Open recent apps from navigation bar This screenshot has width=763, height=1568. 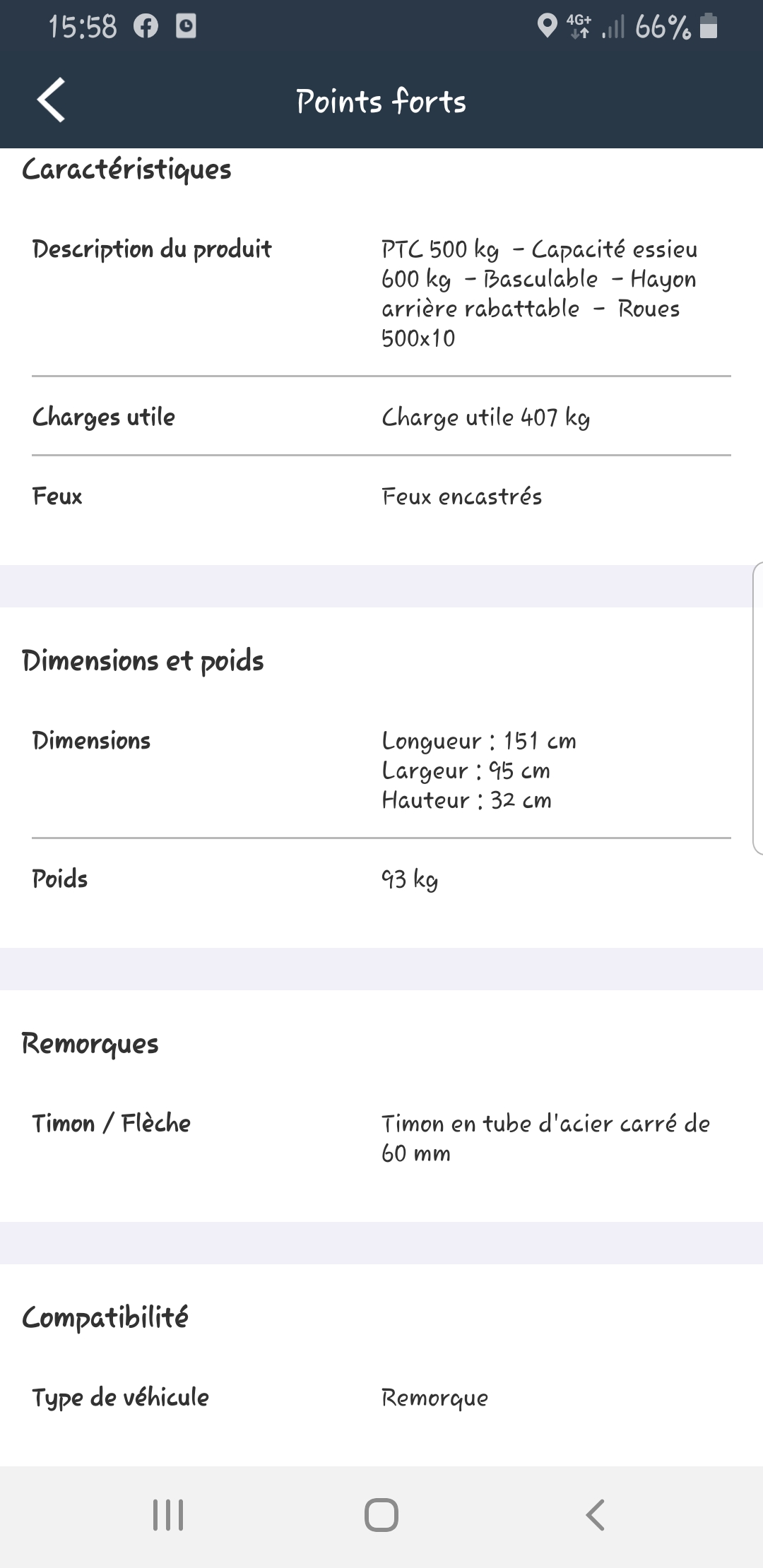pos(168,1515)
